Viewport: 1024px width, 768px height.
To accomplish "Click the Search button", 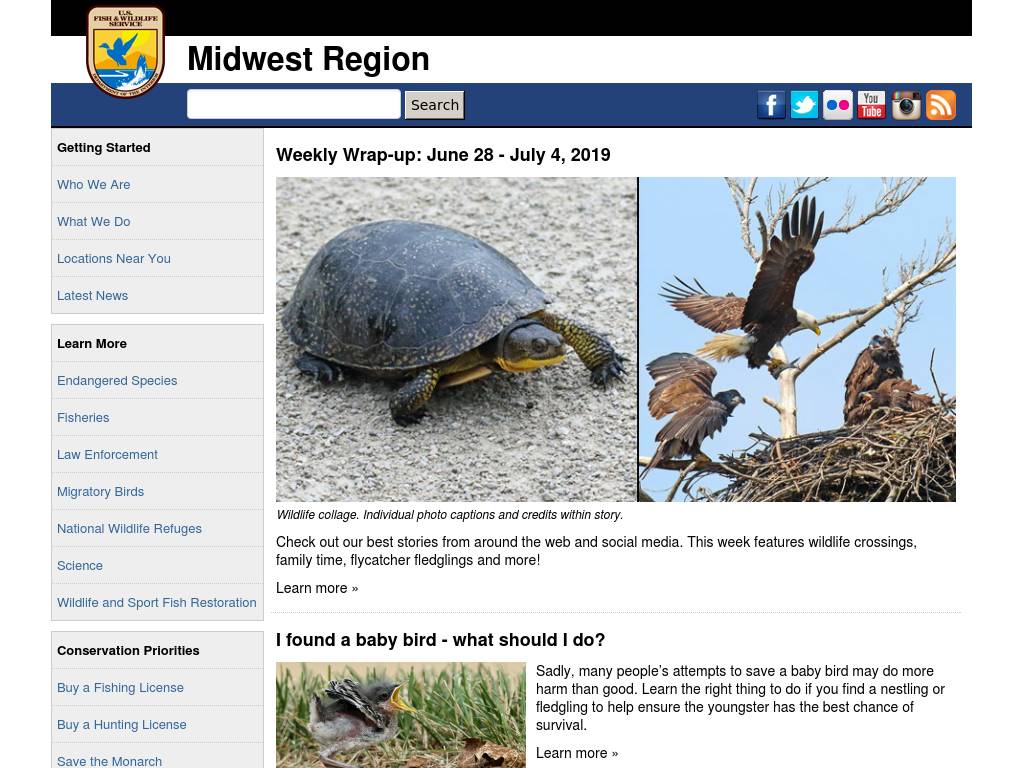I will (434, 105).
